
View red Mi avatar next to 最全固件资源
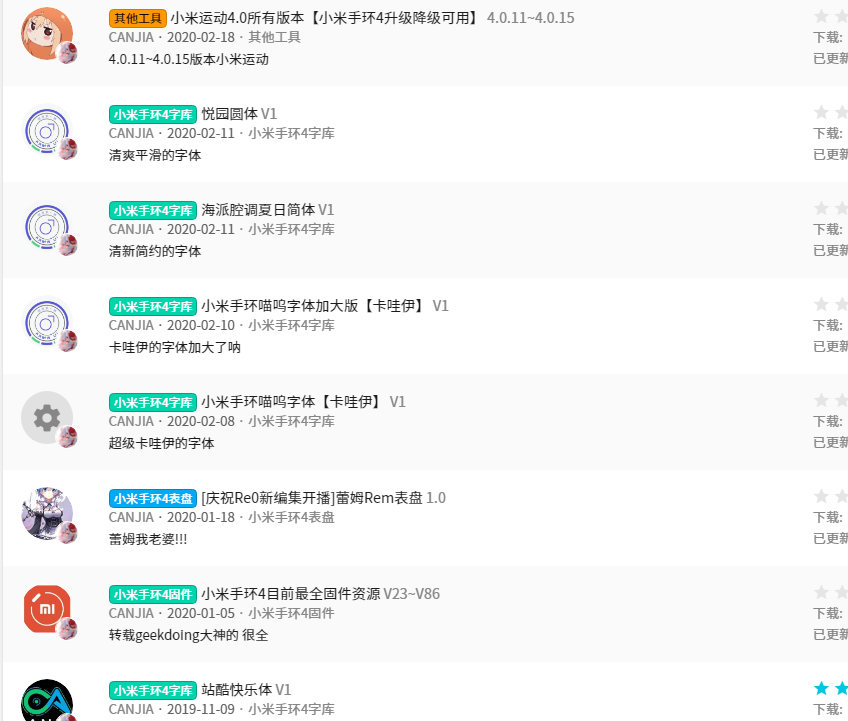pos(47,609)
